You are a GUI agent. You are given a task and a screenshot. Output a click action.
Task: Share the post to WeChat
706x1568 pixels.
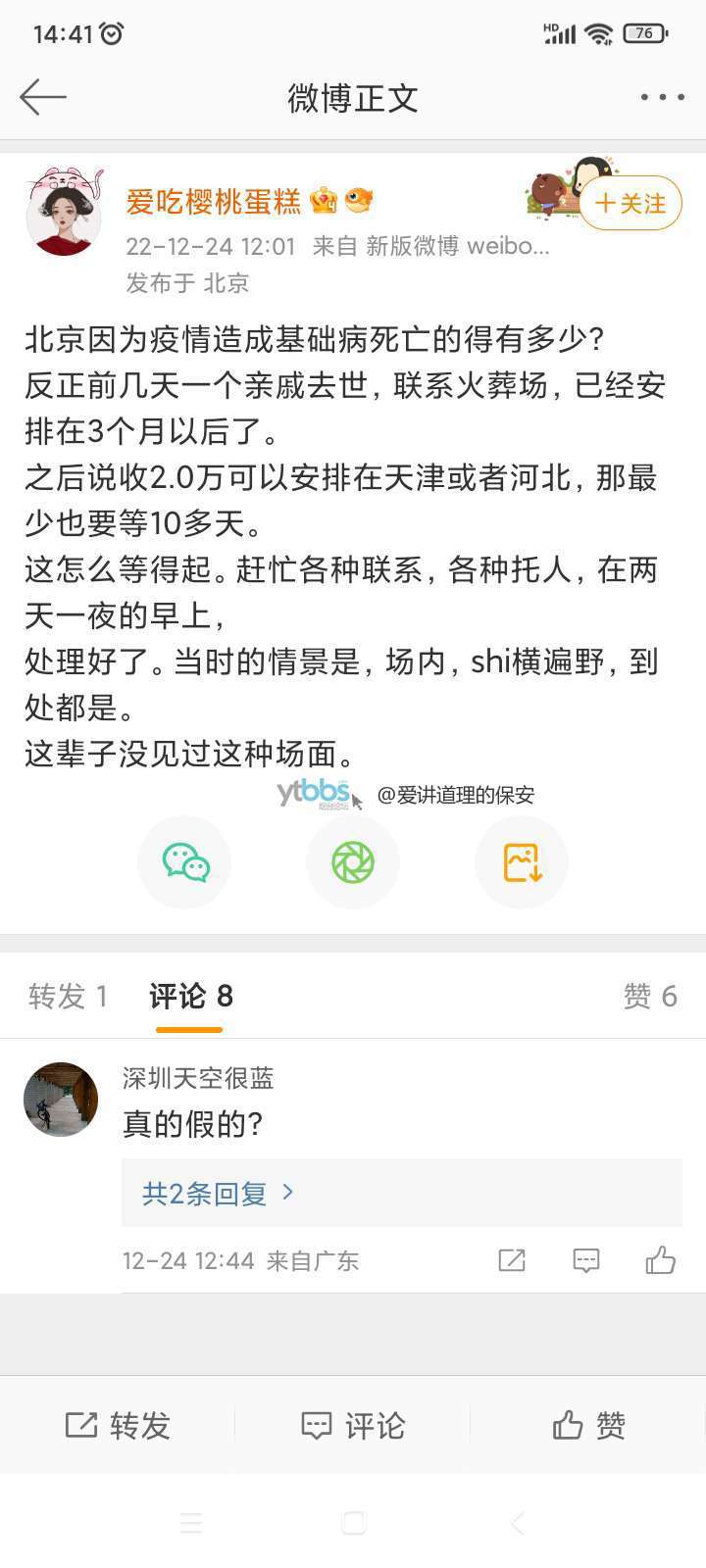click(x=185, y=862)
